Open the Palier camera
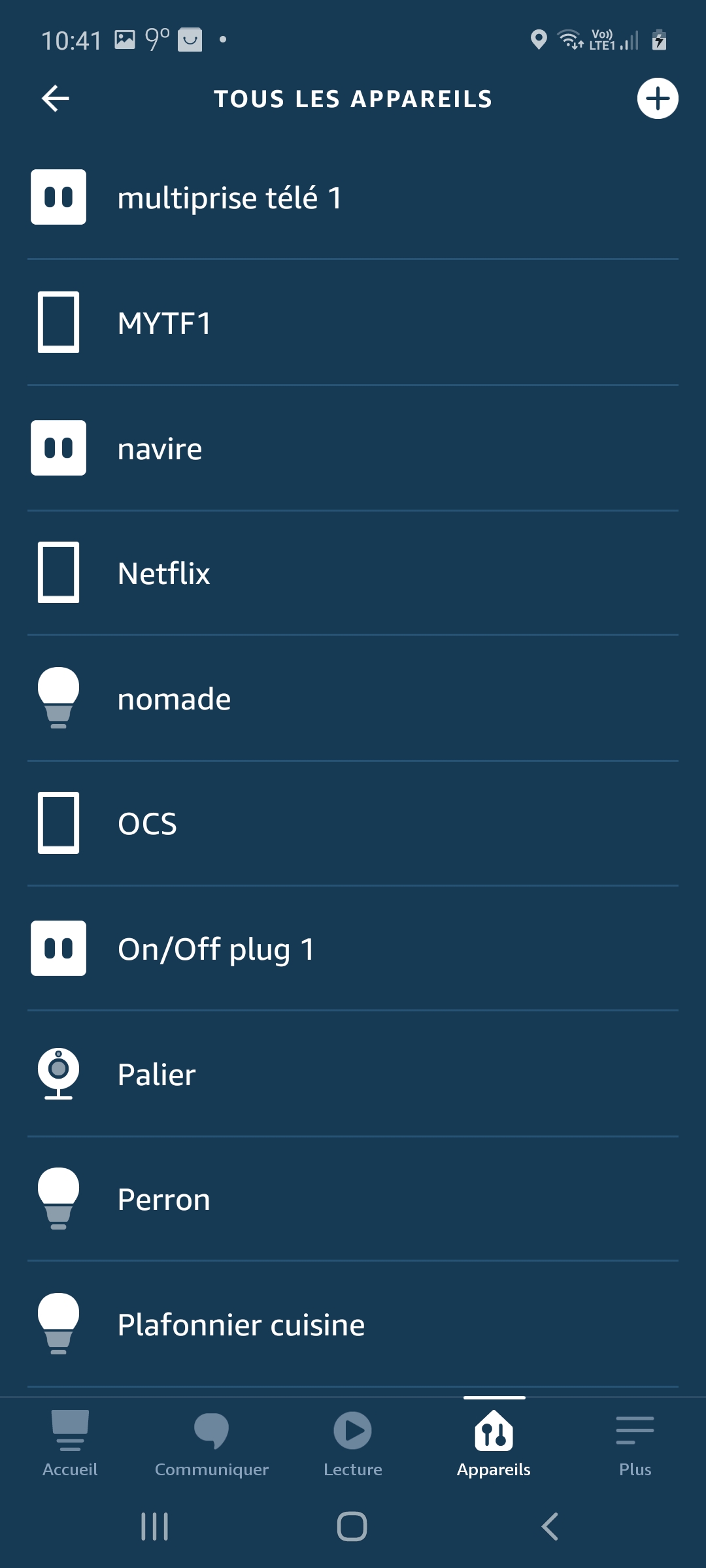This screenshot has height=1568, width=706. [353, 1074]
